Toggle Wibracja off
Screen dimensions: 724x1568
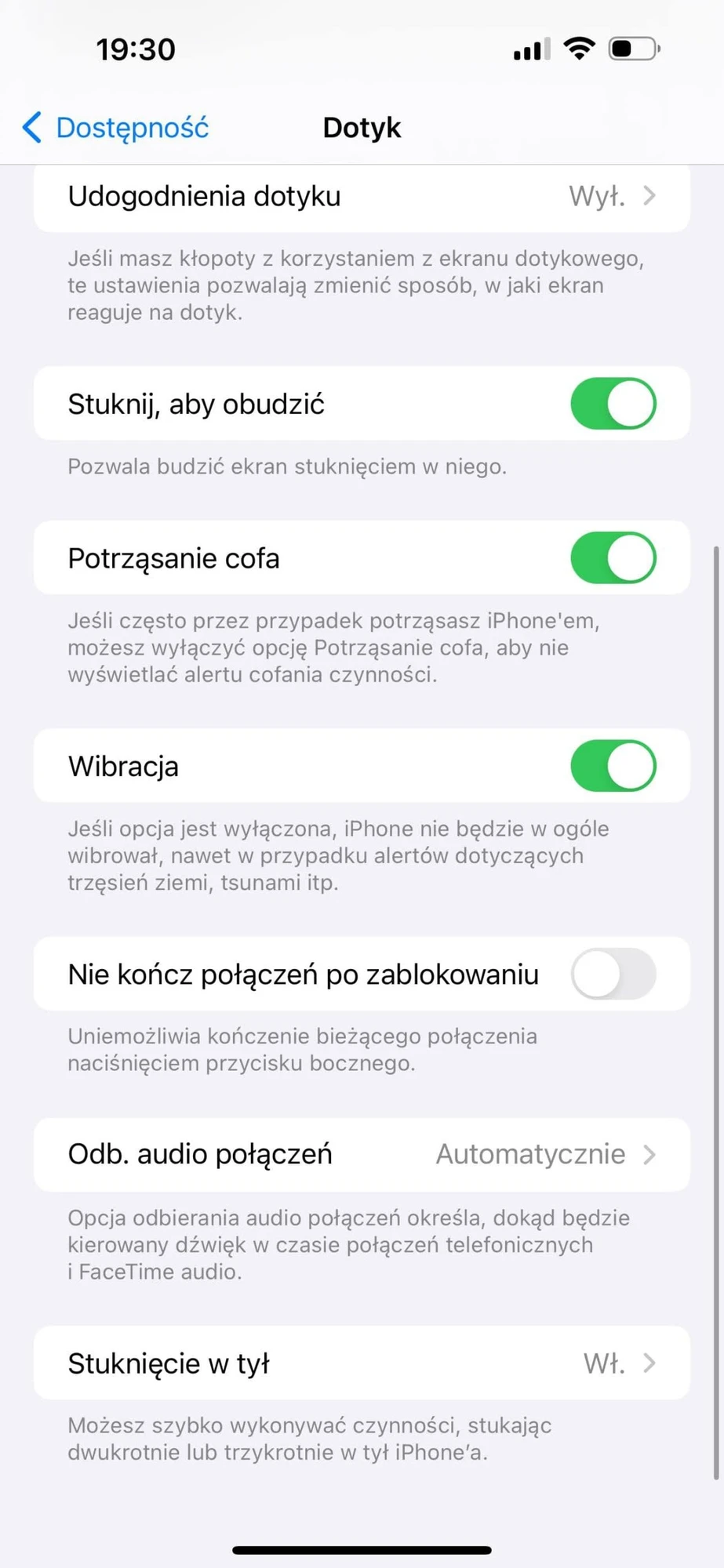click(613, 766)
